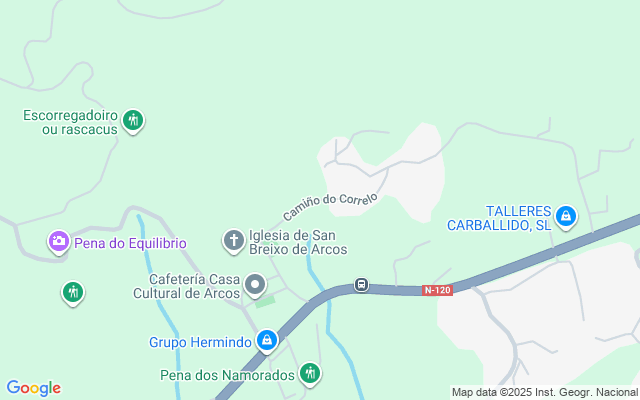Tap the unlabeled green marker below Pena do Equilibrio
The image size is (640, 400).
tap(72, 292)
